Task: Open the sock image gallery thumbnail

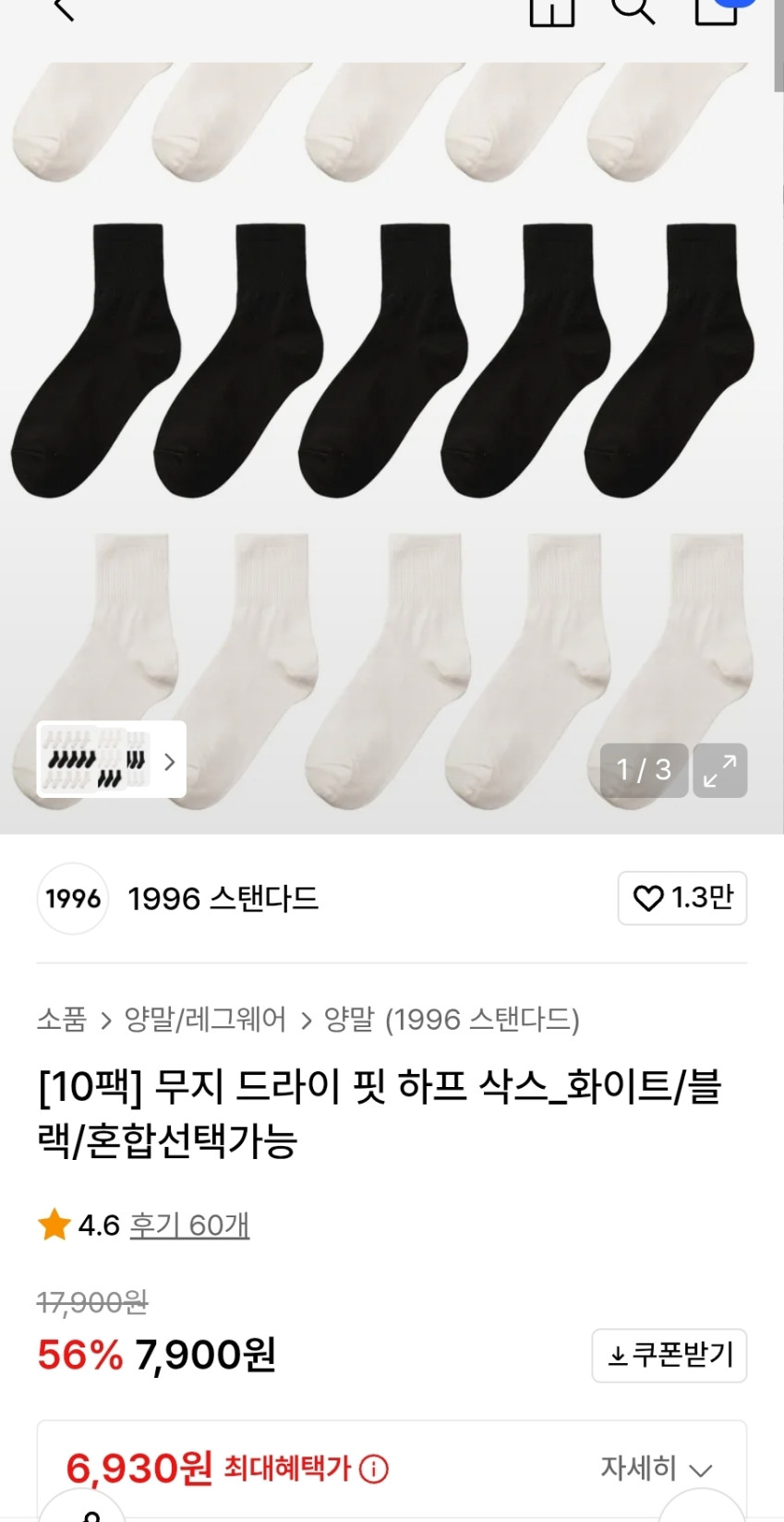Action: 111,760
